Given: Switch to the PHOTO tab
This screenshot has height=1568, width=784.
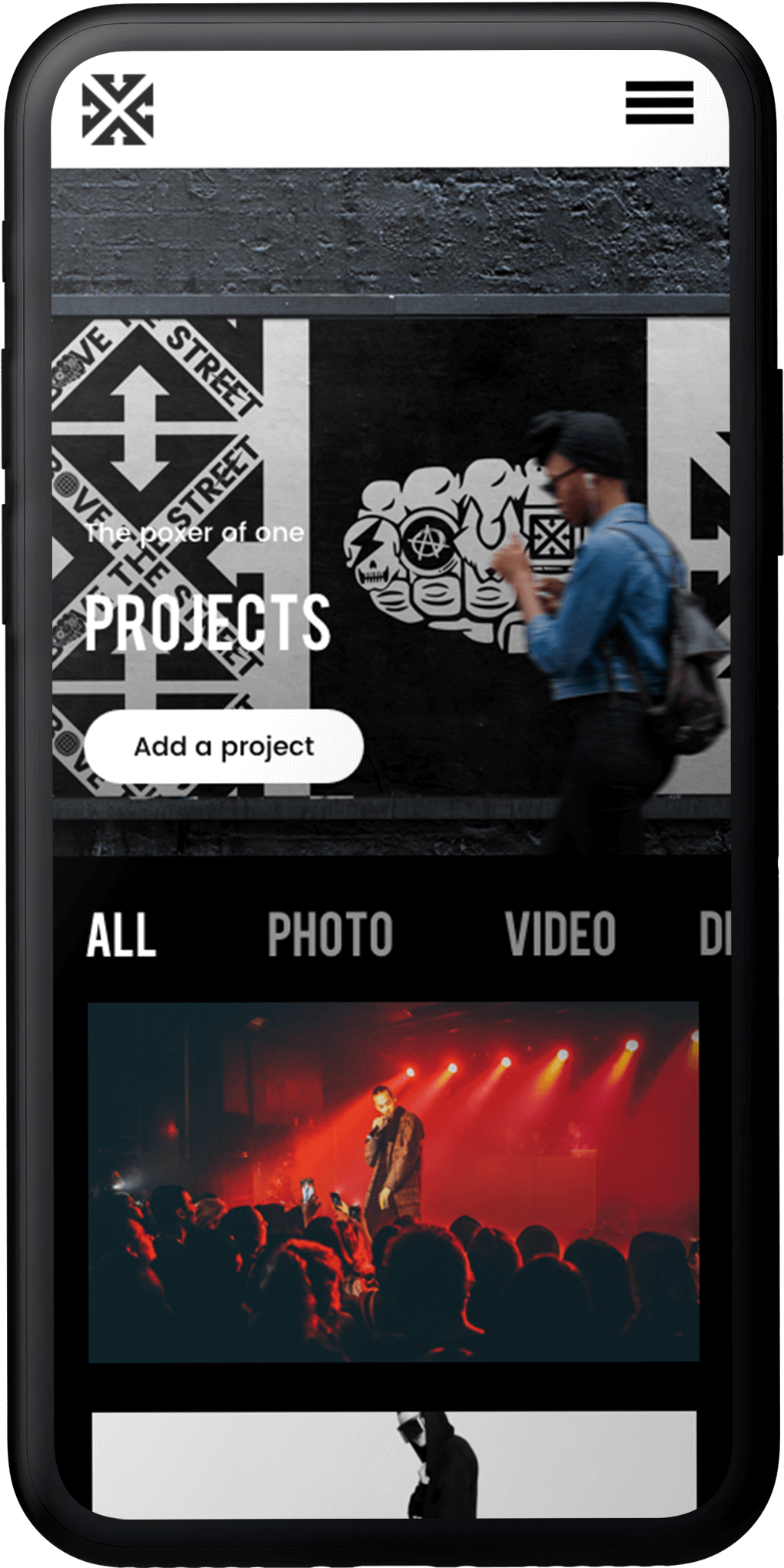Looking at the screenshot, I should (x=330, y=935).
